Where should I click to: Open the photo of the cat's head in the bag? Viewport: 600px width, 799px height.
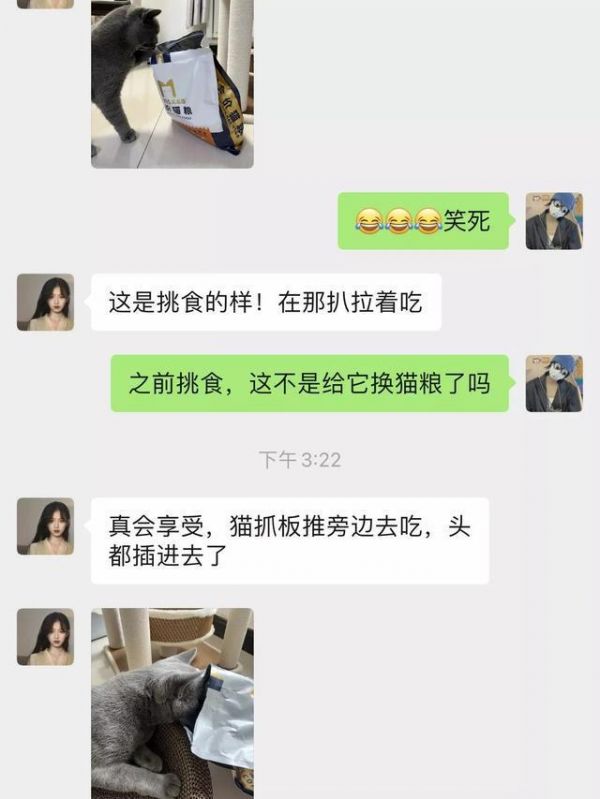172,702
